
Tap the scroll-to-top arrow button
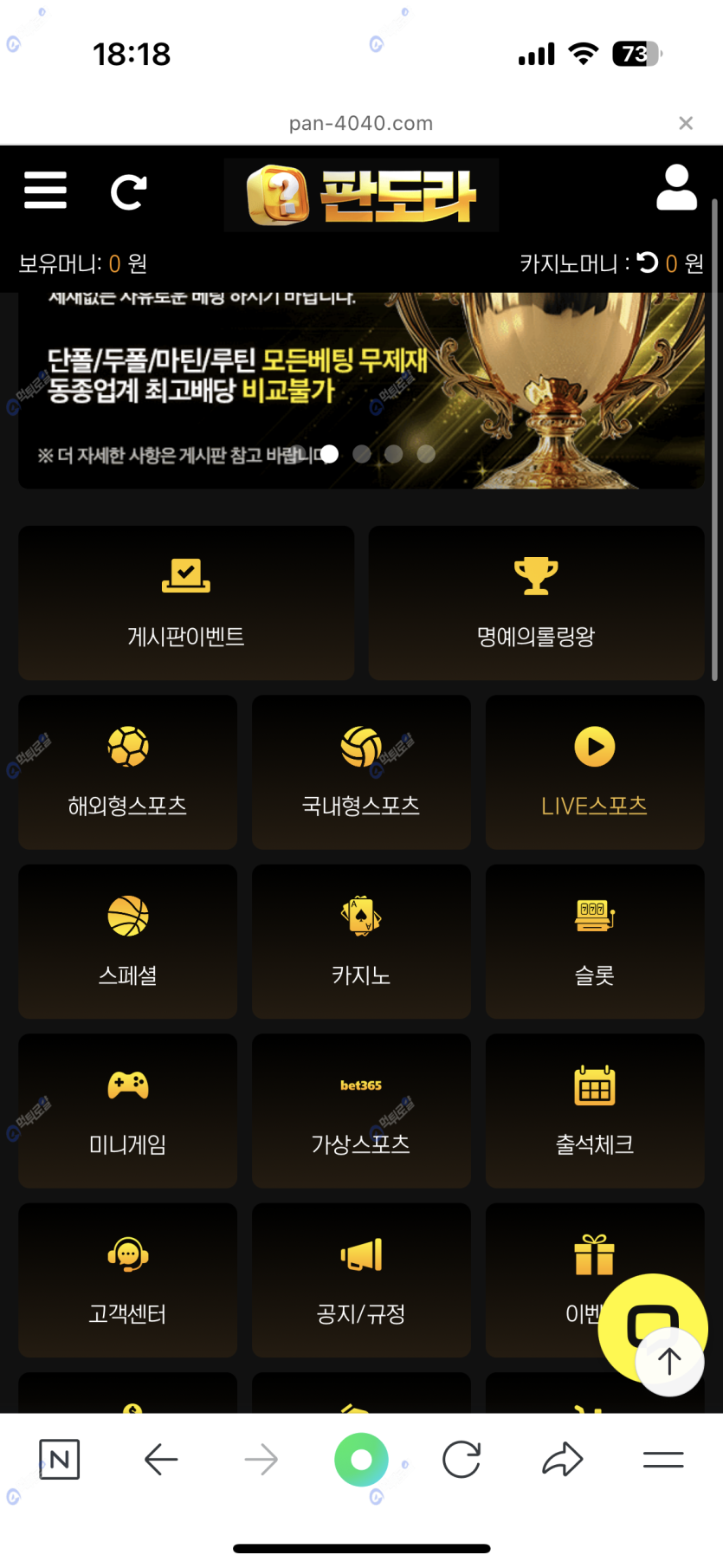[x=669, y=1361]
